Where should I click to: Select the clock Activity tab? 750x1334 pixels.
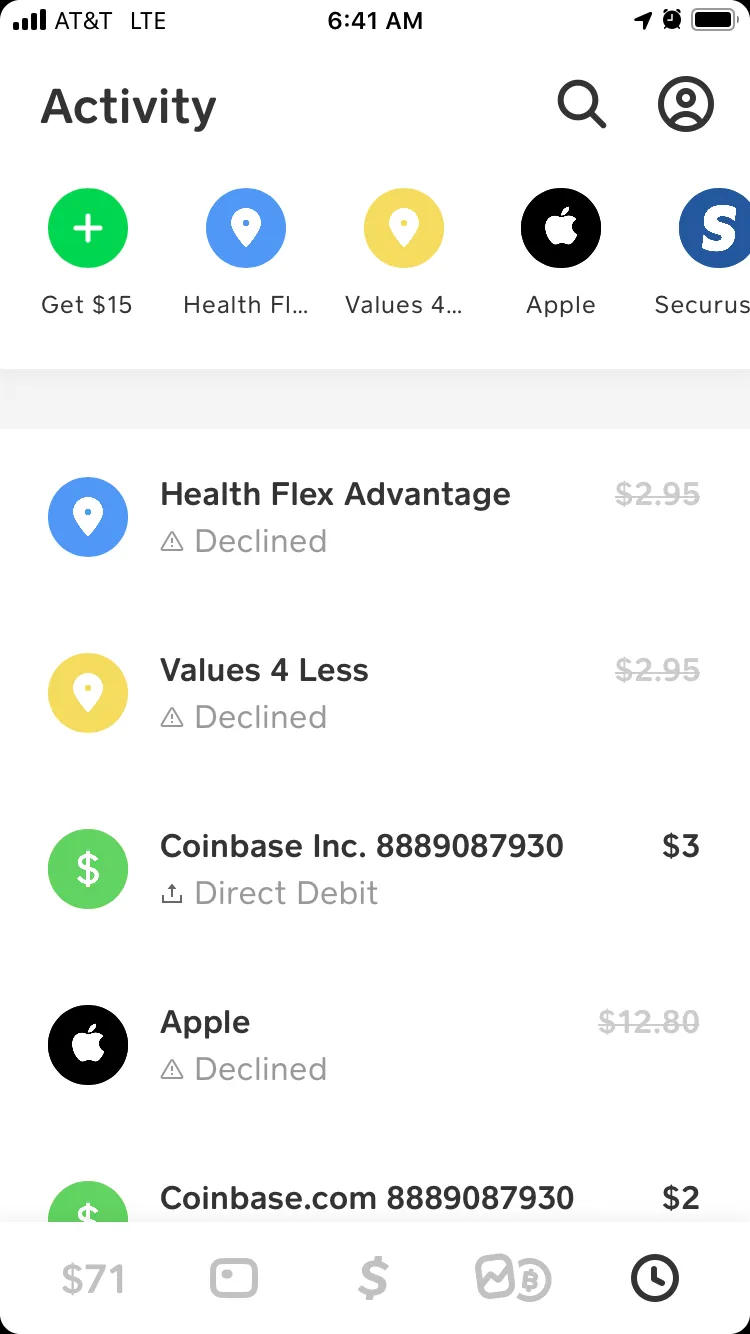[655, 1278]
